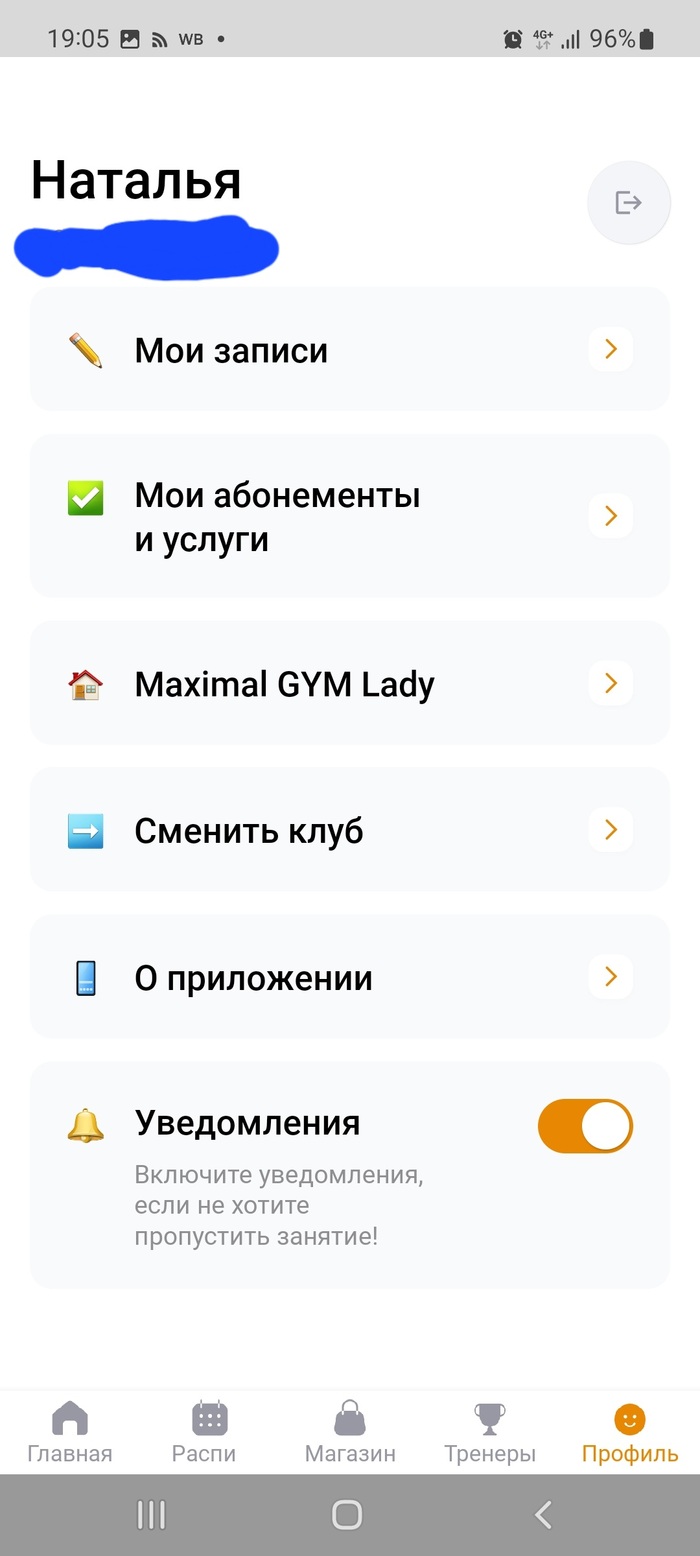Screen dimensions: 700x1556
Task: Open О приложении
Action: [349, 977]
